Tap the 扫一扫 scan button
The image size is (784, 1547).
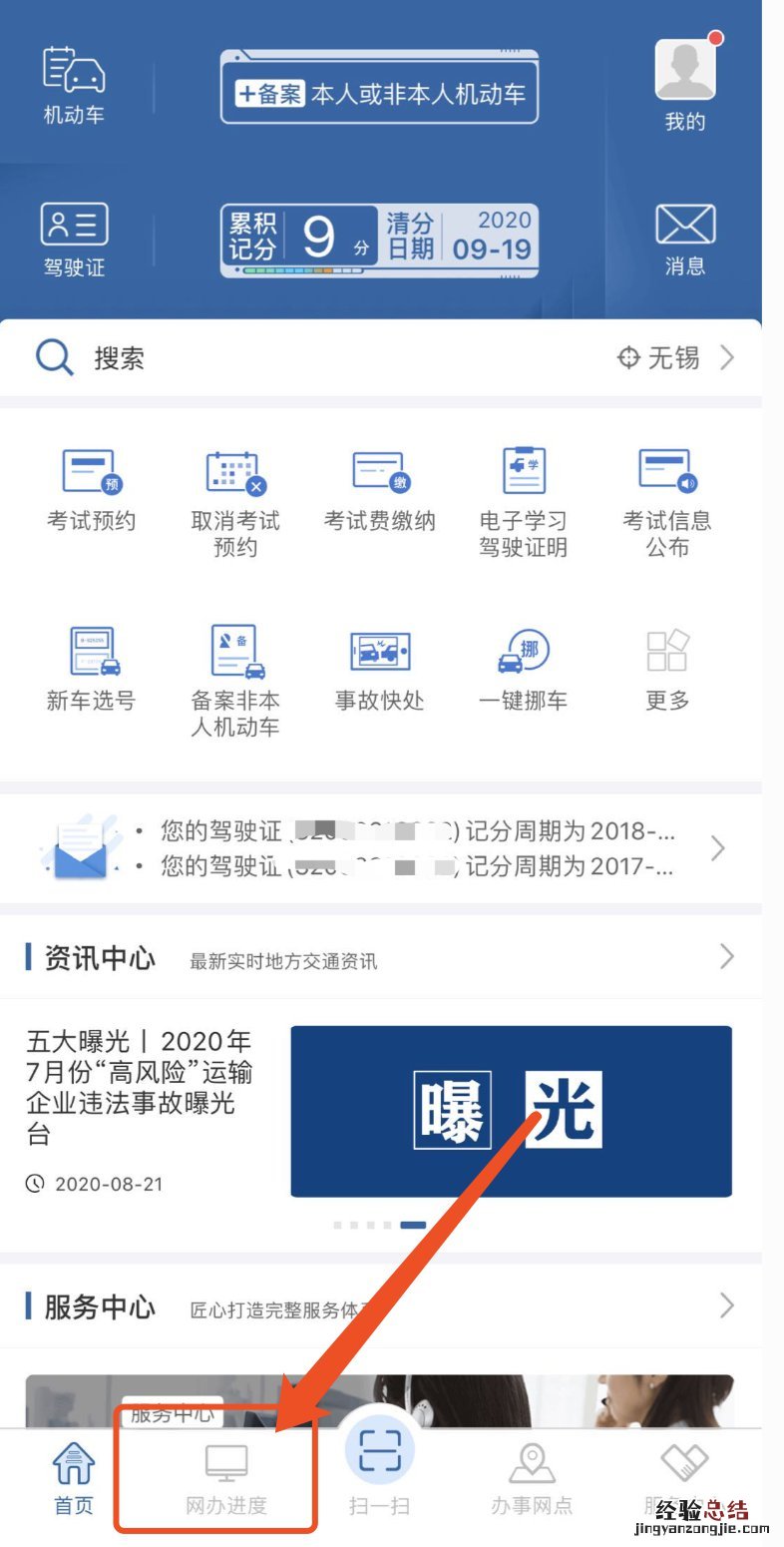(x=379, y=1469)
